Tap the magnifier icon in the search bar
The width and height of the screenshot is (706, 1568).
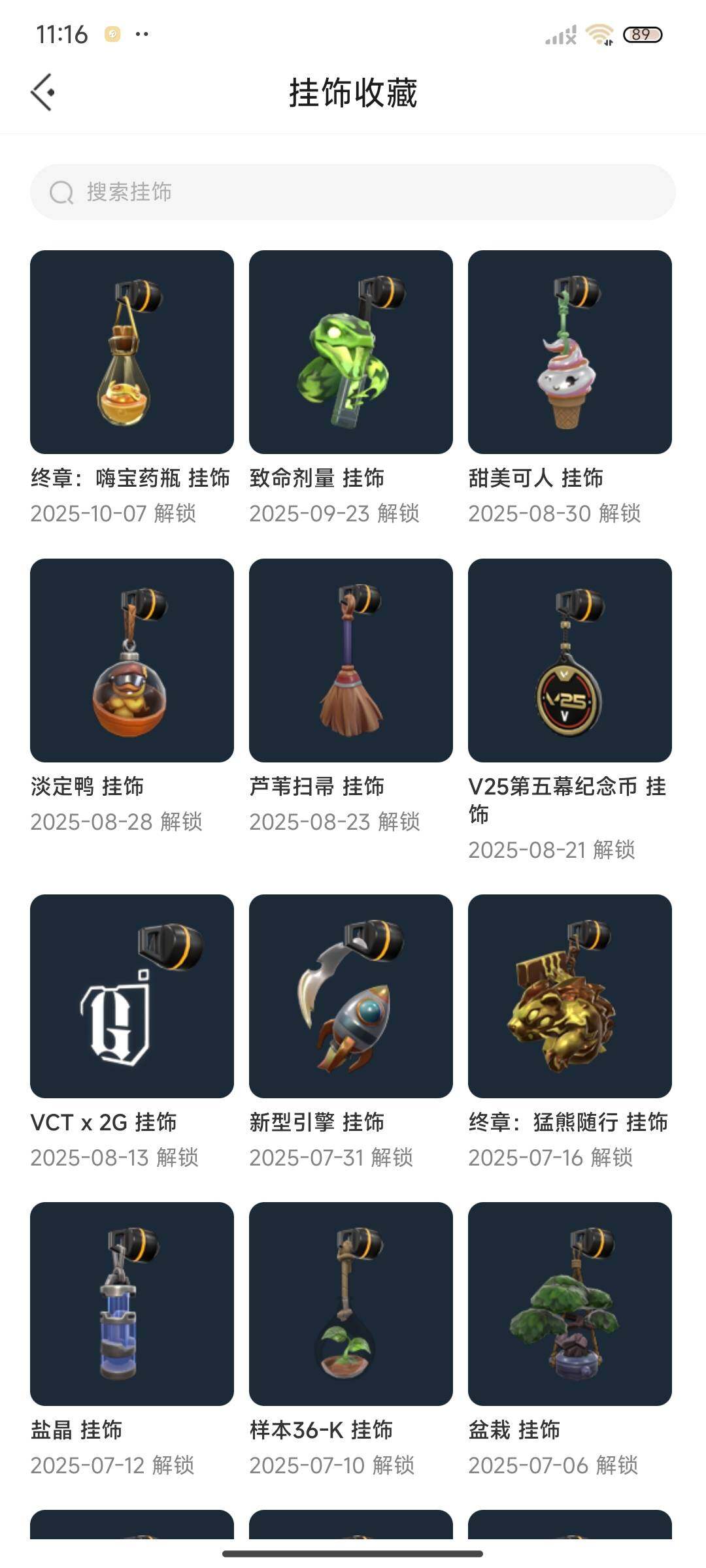pos(61,193)
